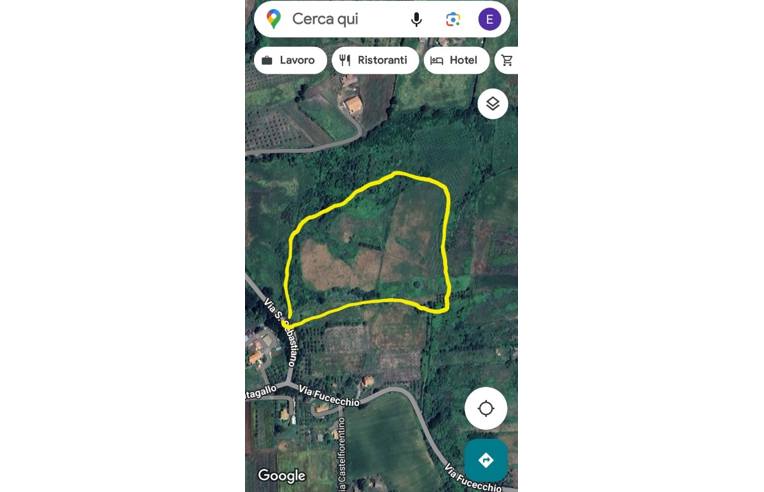Open the account profile avatar
The height and width of the screenshot is (492, 764).
(490, 19)
